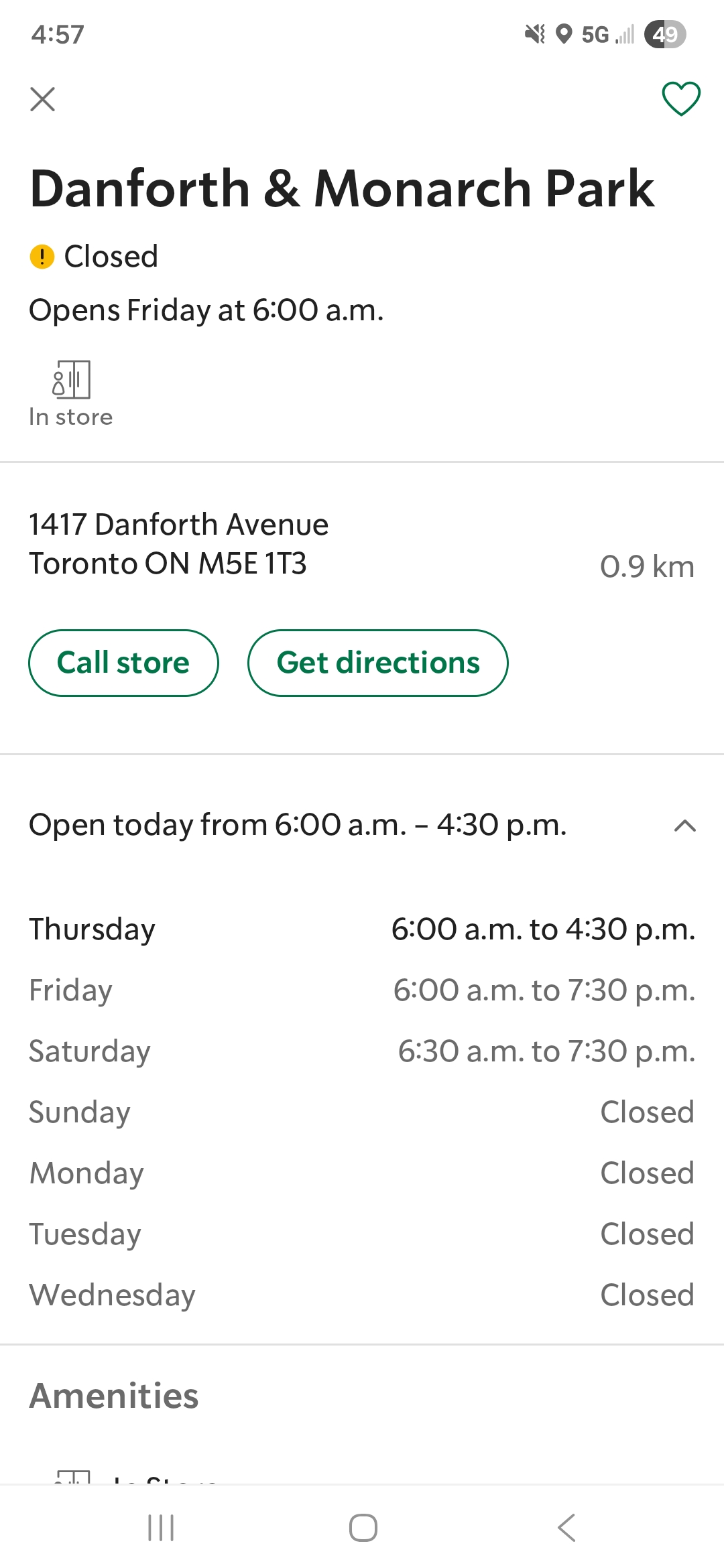This screenshot has height=1568, width=724.
Task: Tap the battery indicator showing 49
Action: point(664,35)
